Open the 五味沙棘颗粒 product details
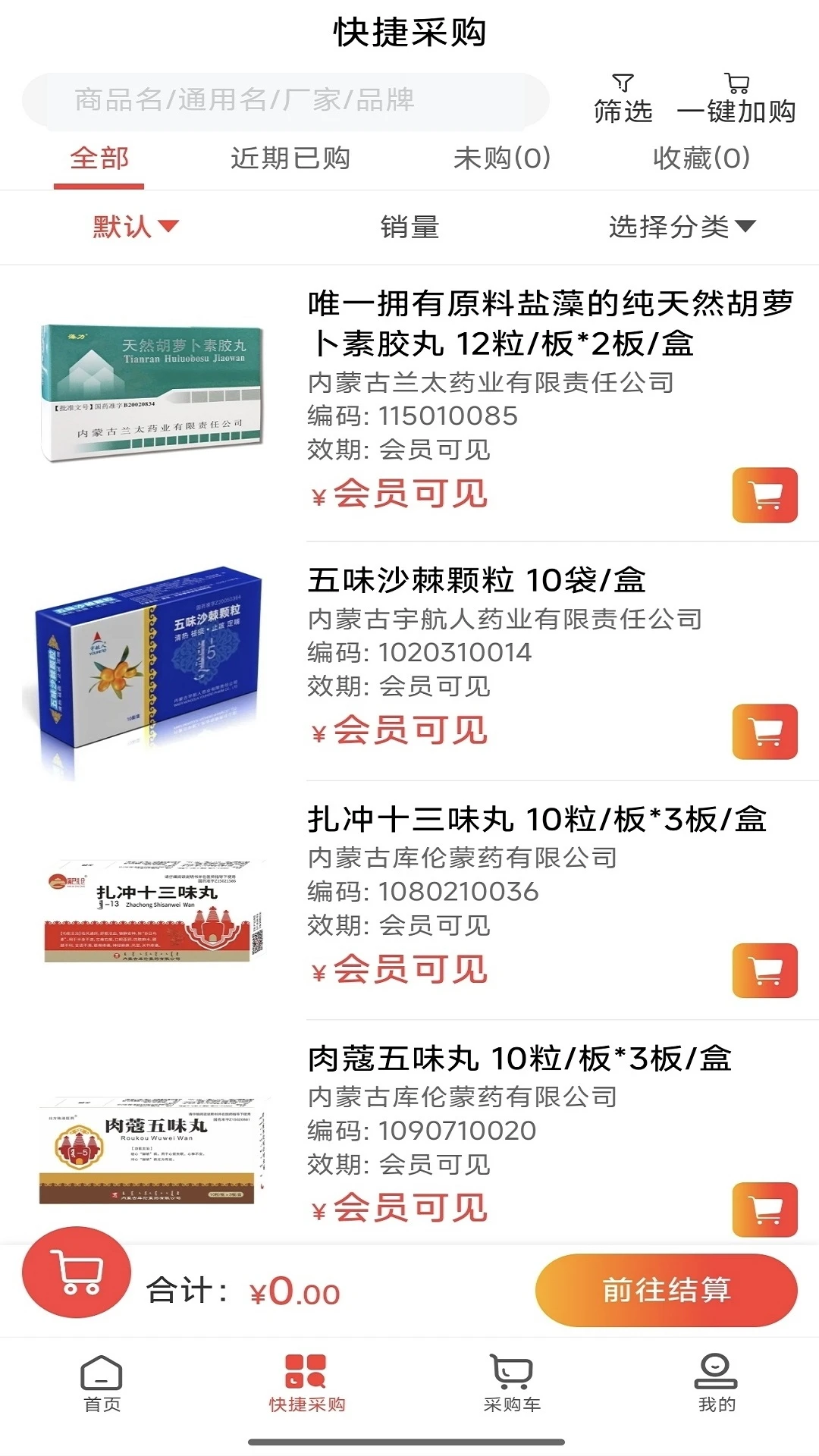819x1456 pixels. pyautogui.click(x=476, y=581)
